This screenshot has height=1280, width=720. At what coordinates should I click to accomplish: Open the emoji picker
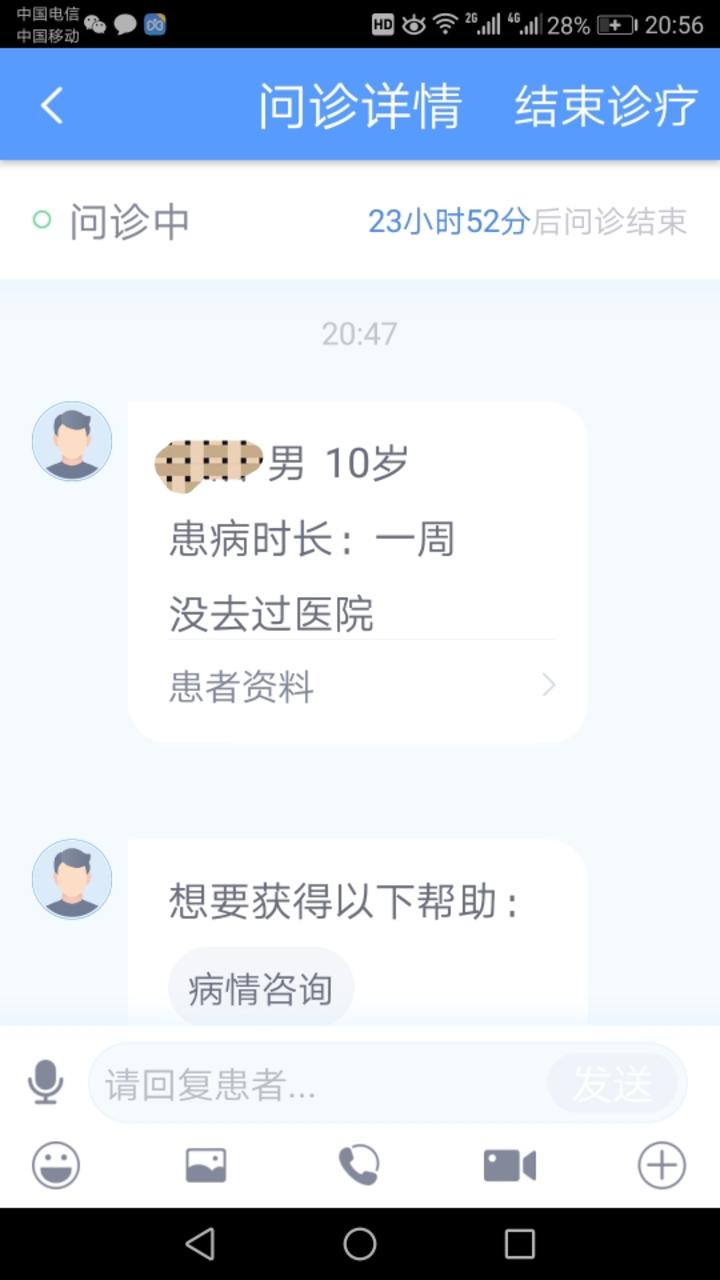56,1165
